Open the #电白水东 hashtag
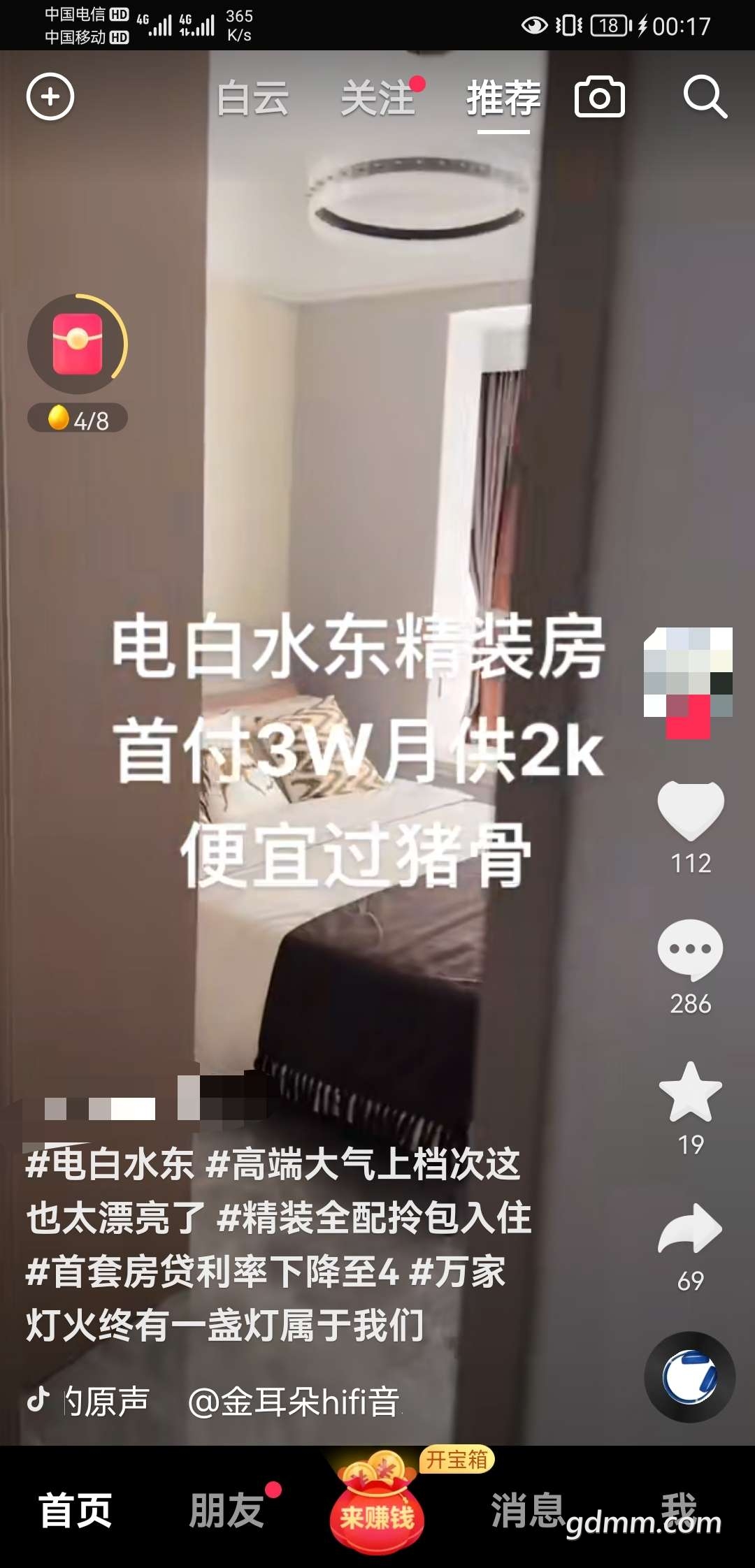Image resolution: width=755 pixels, height=1568 pixels. [x=110, y=1165]
